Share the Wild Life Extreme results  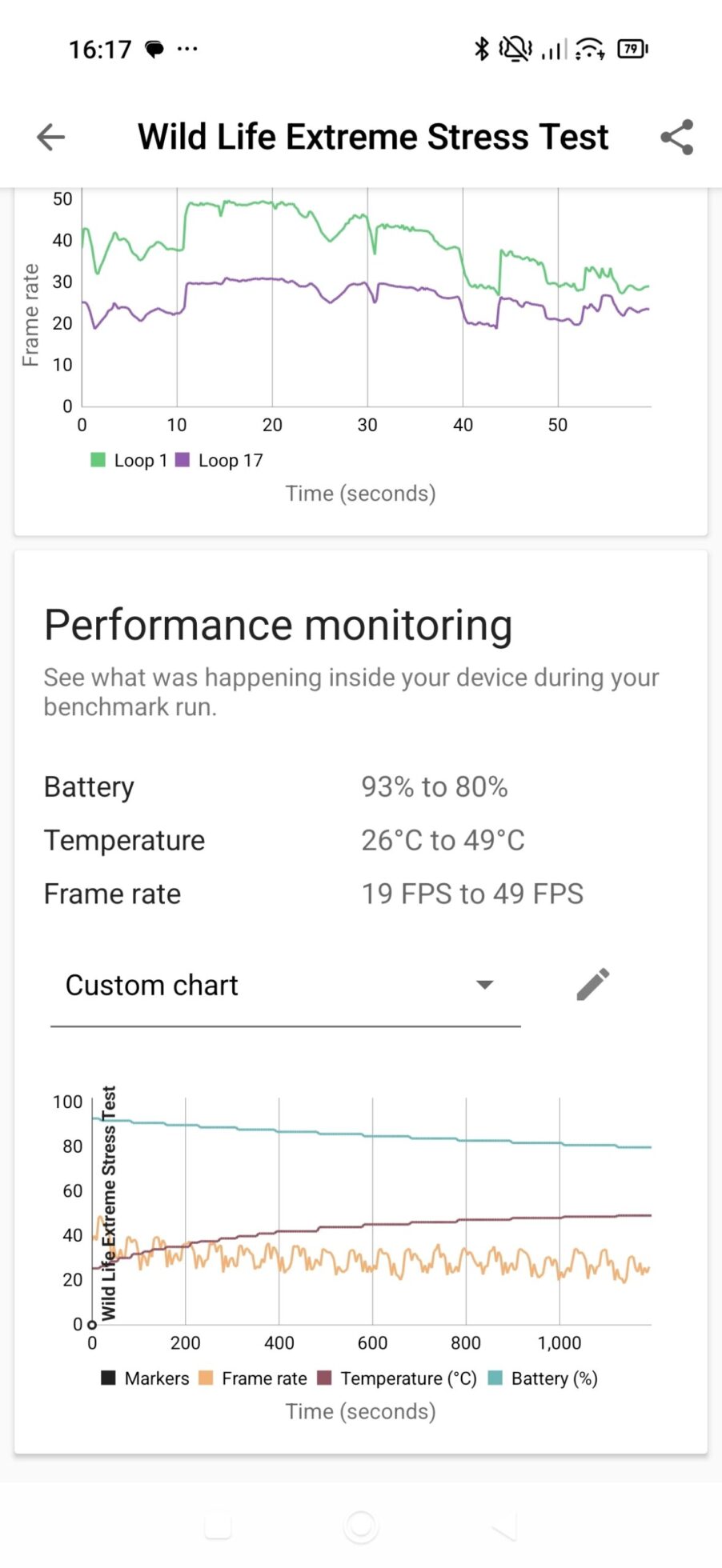coord(676,137)
